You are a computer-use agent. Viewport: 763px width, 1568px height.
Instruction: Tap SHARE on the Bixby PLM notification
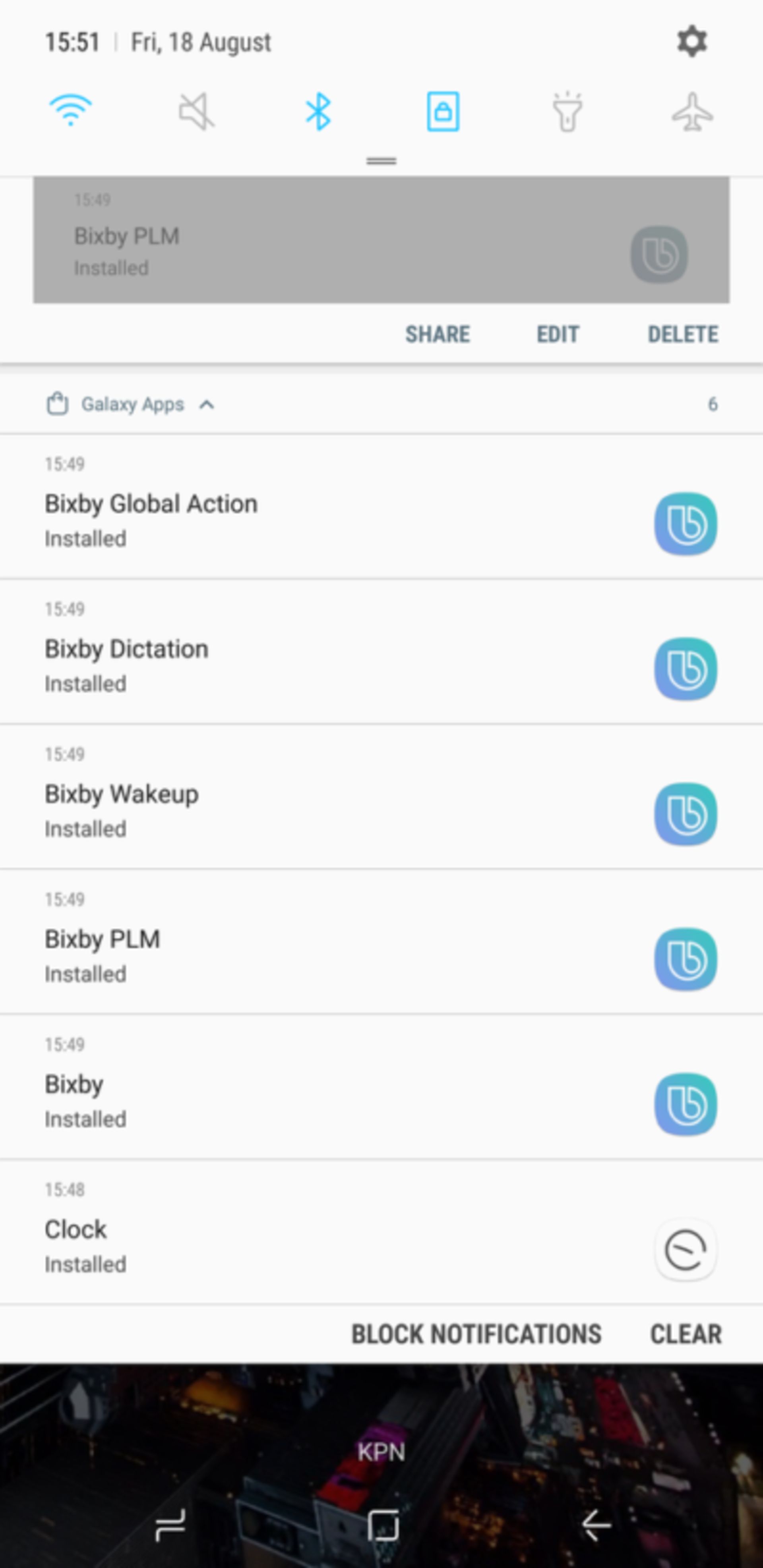438,334
